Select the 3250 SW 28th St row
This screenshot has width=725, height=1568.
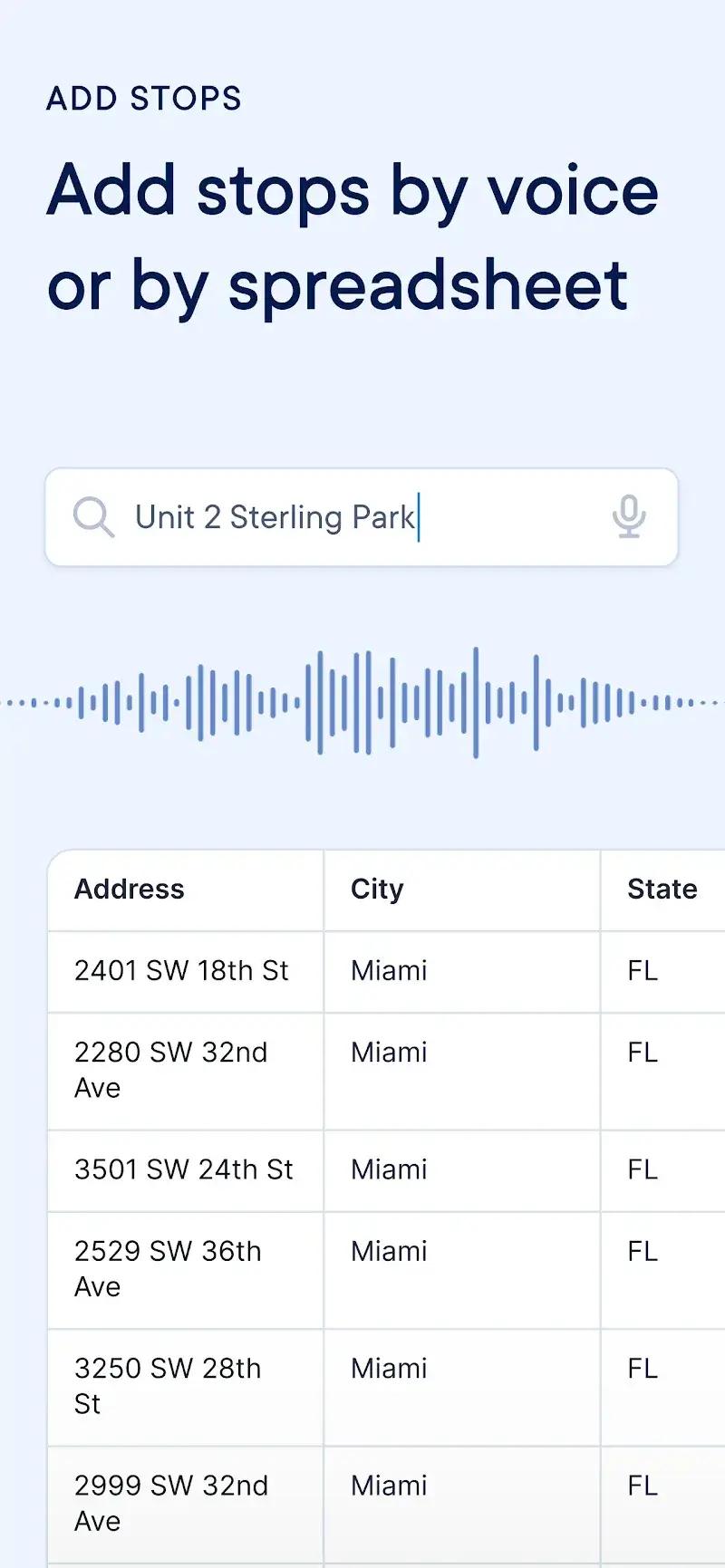point(167,1386)
